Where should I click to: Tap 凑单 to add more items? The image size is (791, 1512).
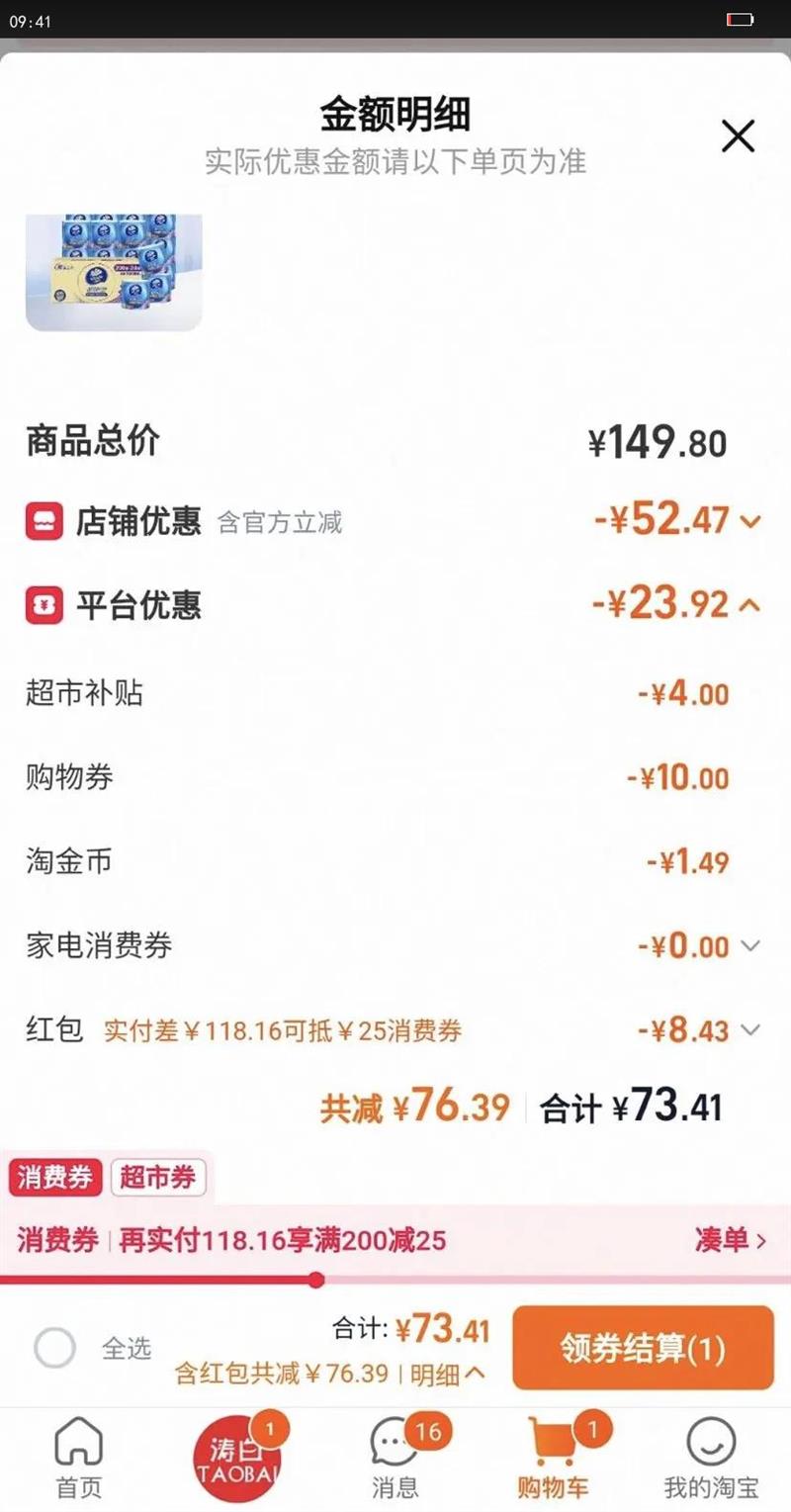coord(730,1240)
